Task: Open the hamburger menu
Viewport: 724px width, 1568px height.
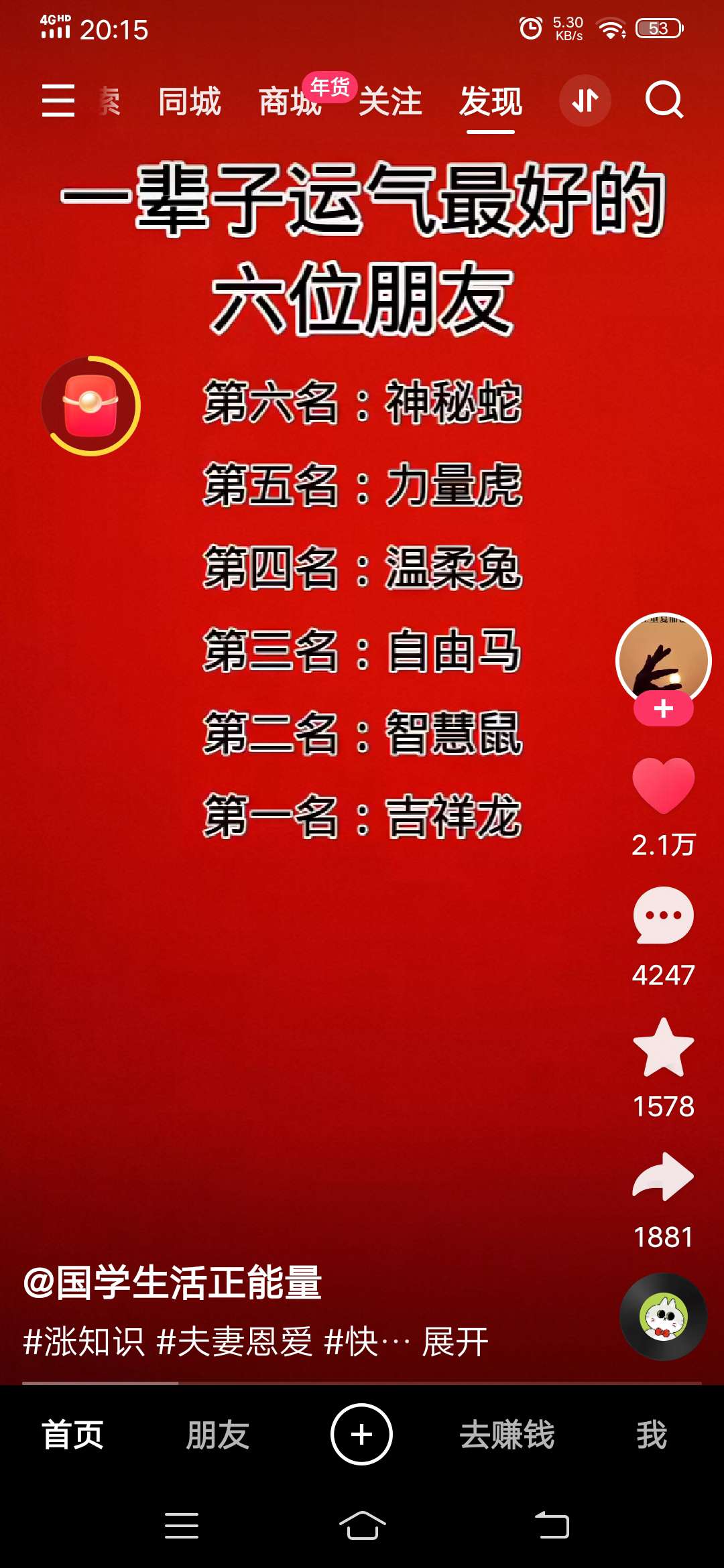Action: click(x=58, y=101)
